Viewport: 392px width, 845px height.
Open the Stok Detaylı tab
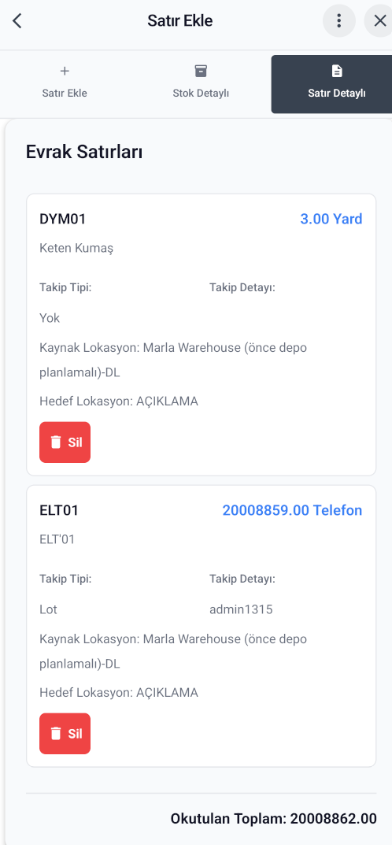201,82
